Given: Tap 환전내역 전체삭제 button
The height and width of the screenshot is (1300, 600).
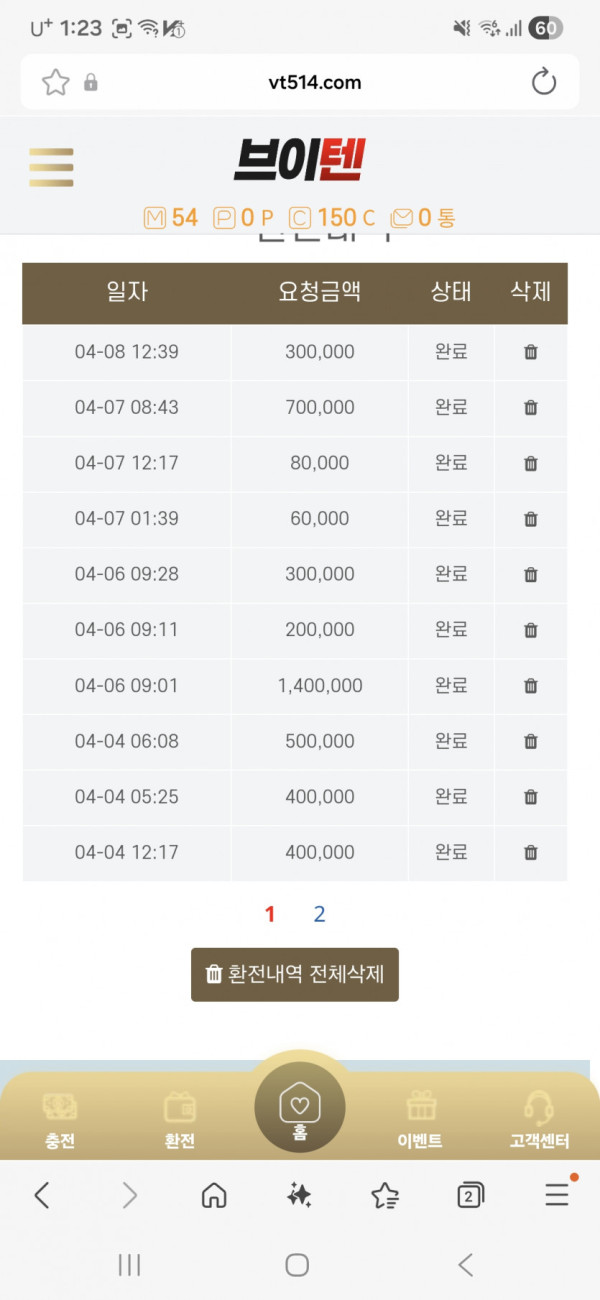Looking at the screenshot, I should [295, 974].
